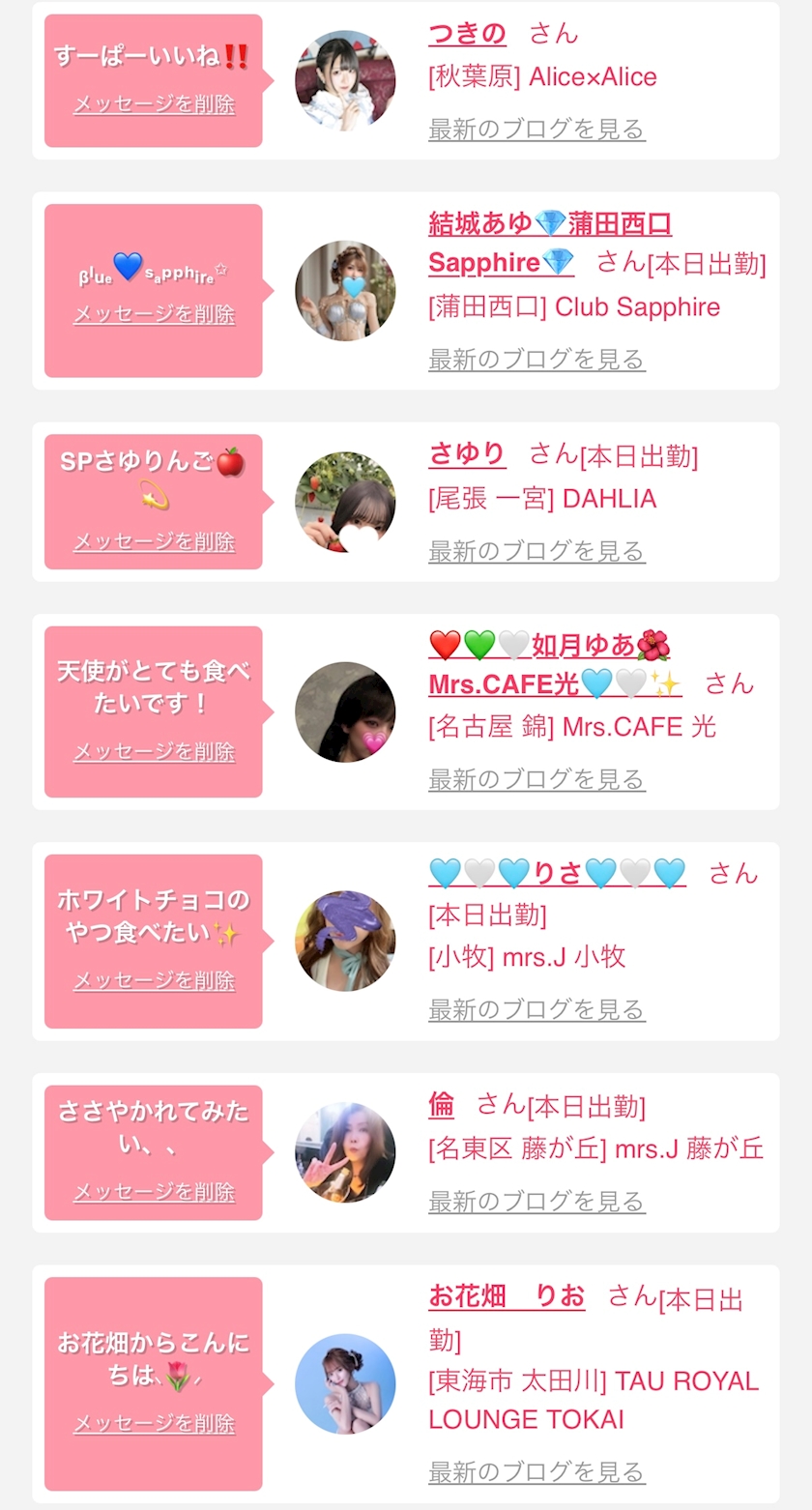
Task: Open お花畑 りお's profile link
Action: [507, 1295]
